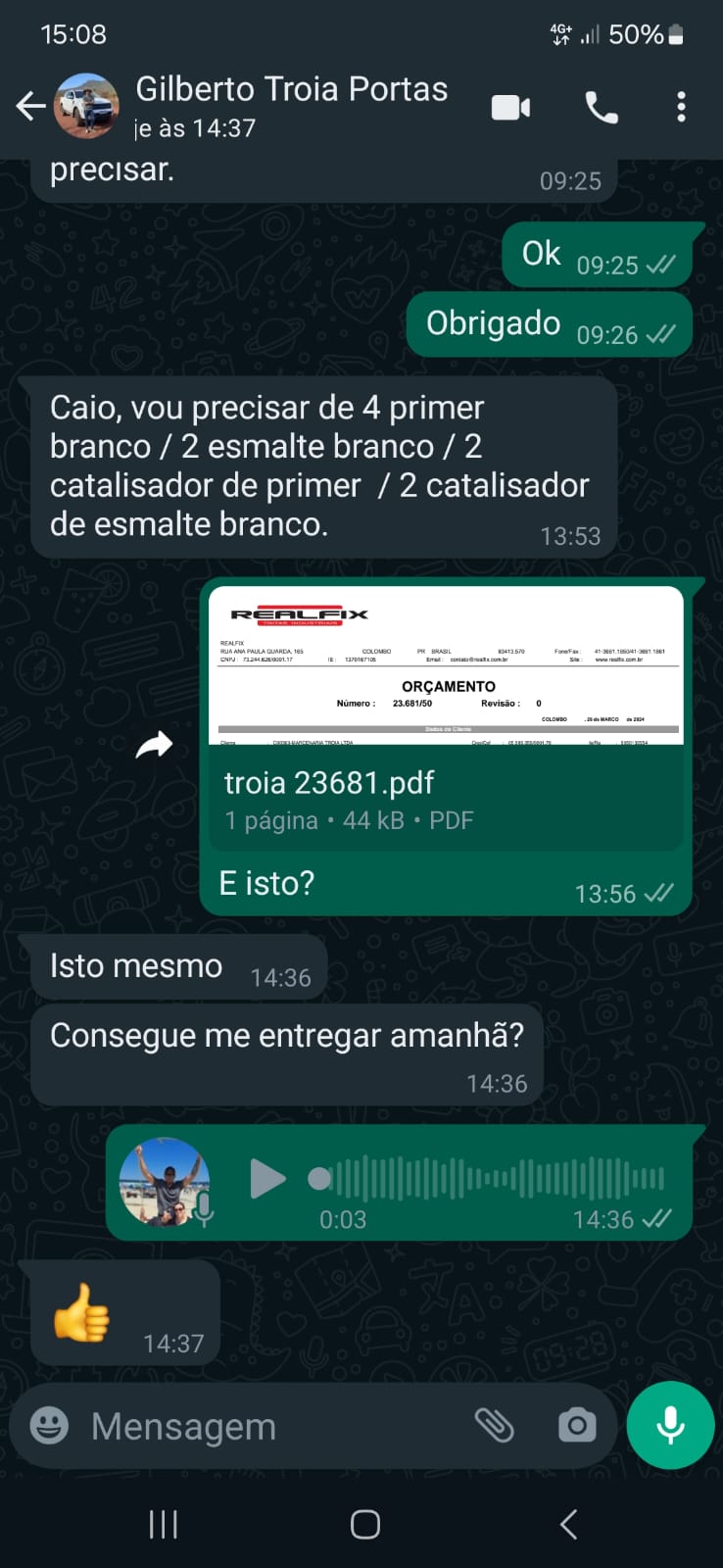Open the camera from message bar
The image size is (723, 1568).
point(577,1426)
